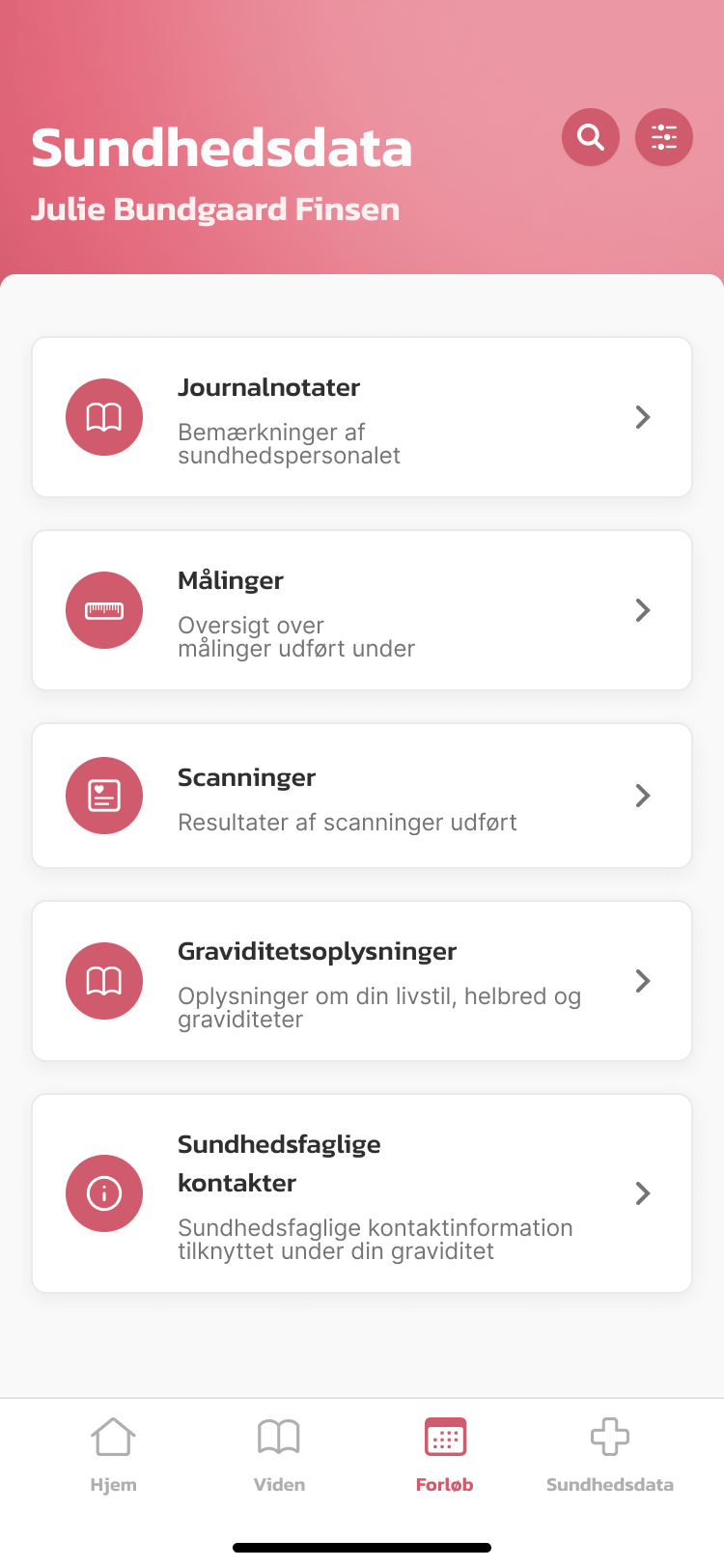Image resolution: width=724 pixels, height=1568 pixels.
Task: Open Sundhedsfaglige kontakter
Action: click(362, 1193)
